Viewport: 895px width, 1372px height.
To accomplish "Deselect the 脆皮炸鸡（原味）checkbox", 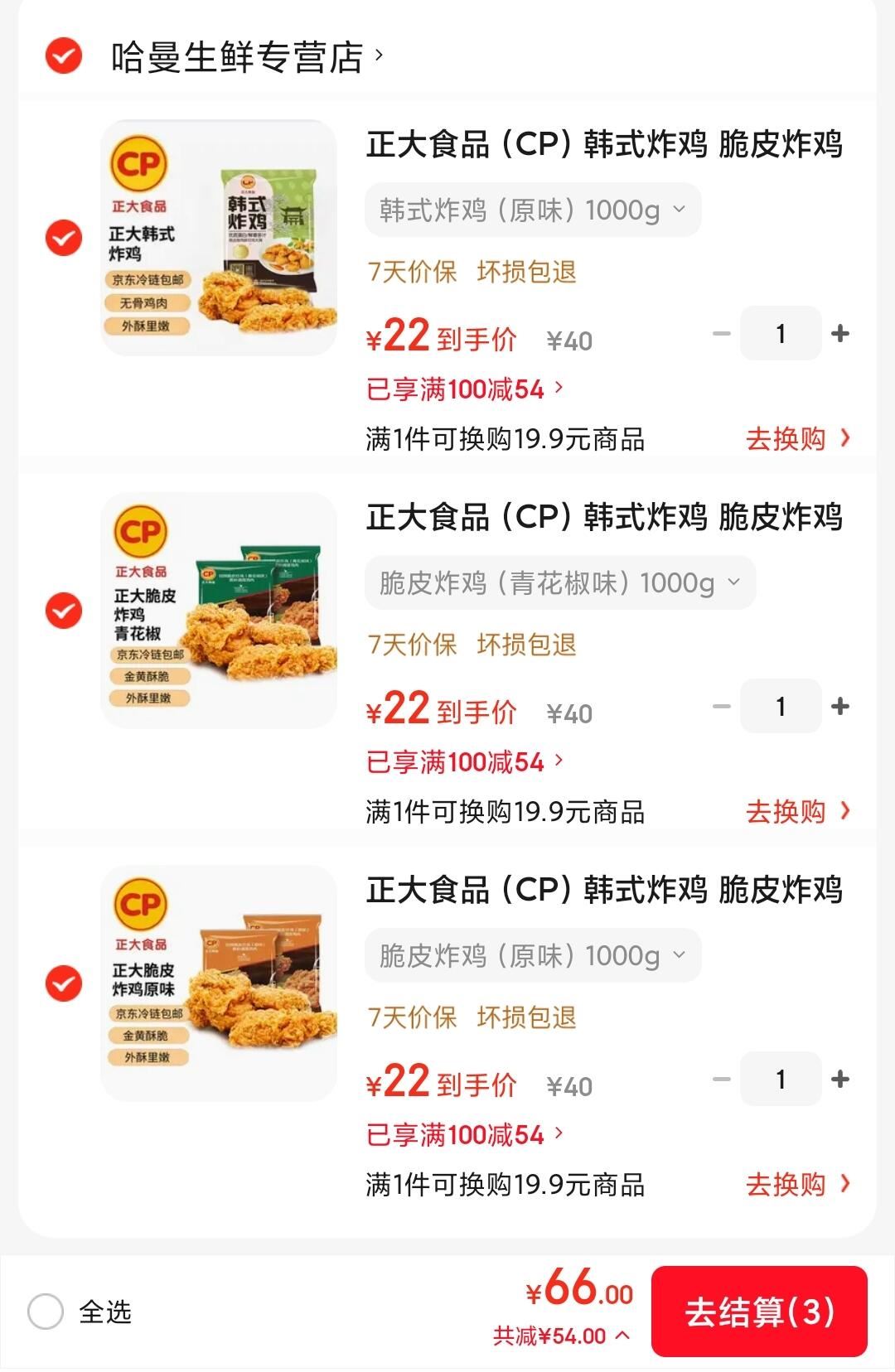I will [x=63, y=984].
